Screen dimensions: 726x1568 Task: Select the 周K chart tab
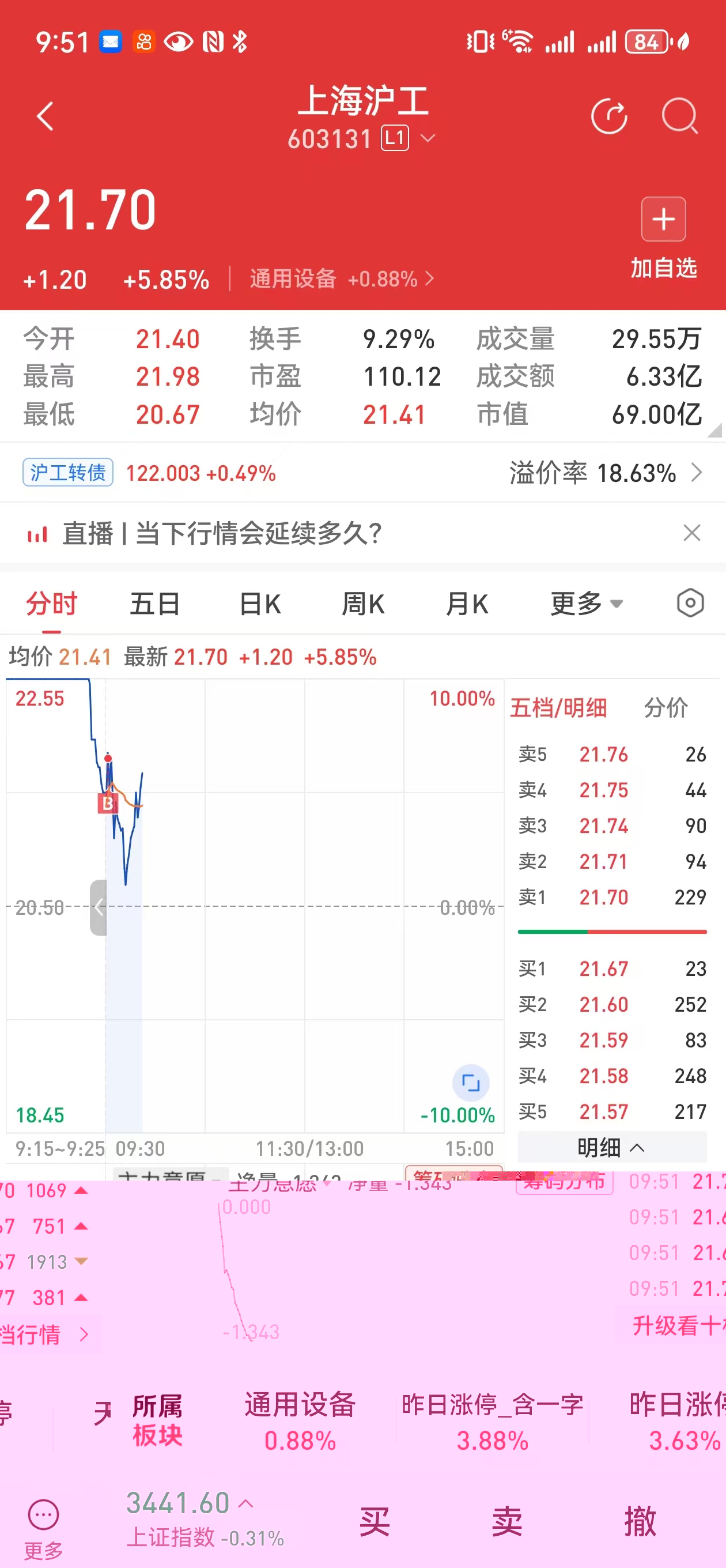[x=362, y=604]
